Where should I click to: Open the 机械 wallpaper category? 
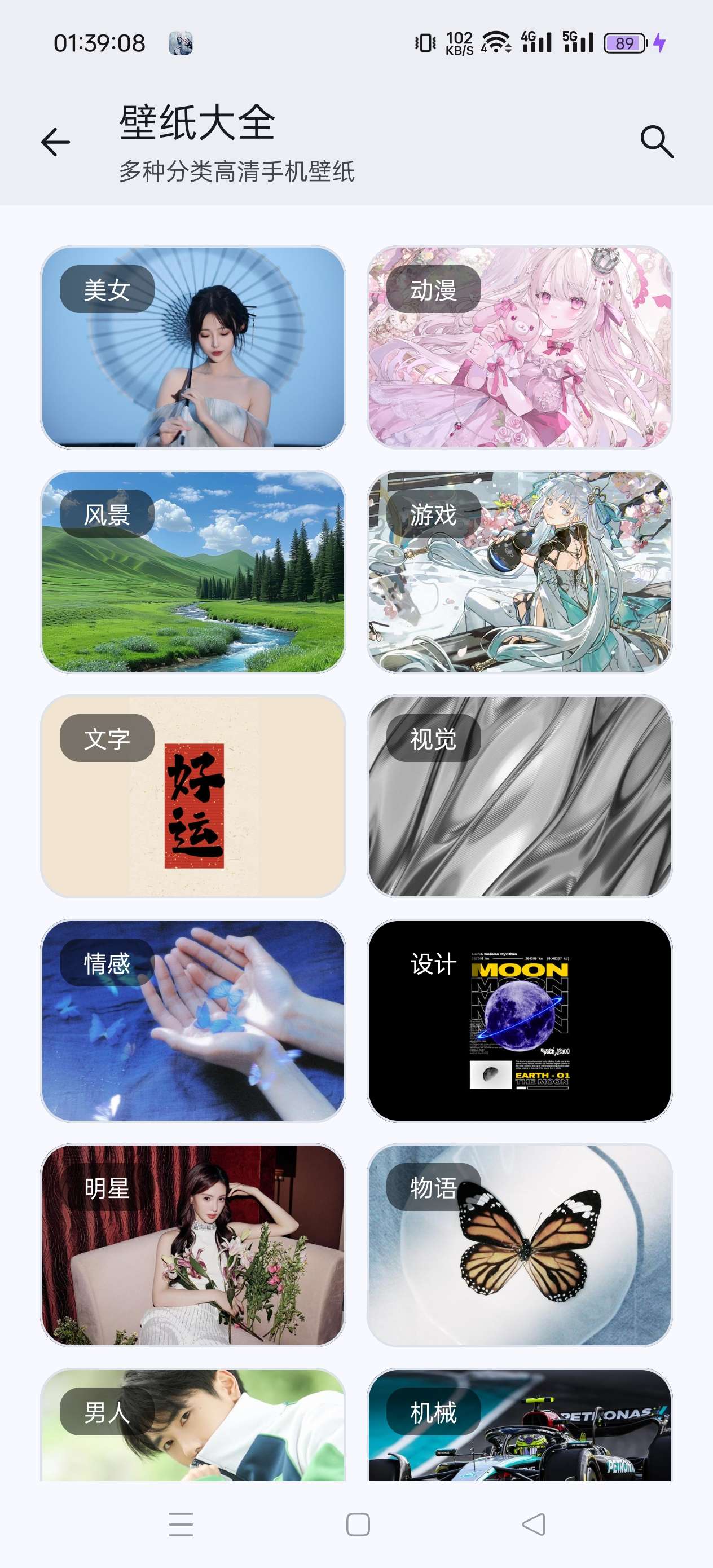point(520,1424)
